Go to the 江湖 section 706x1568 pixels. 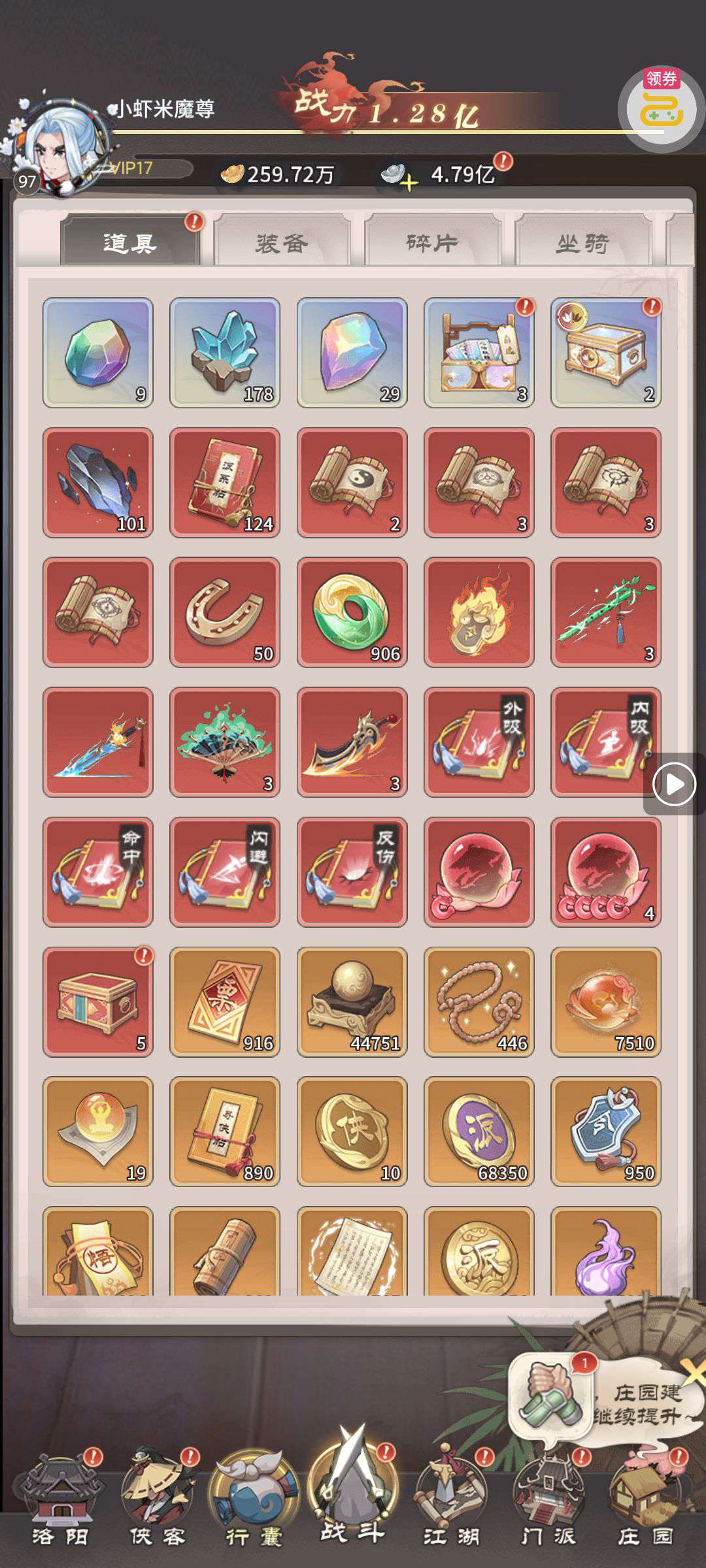[451, 1504]
